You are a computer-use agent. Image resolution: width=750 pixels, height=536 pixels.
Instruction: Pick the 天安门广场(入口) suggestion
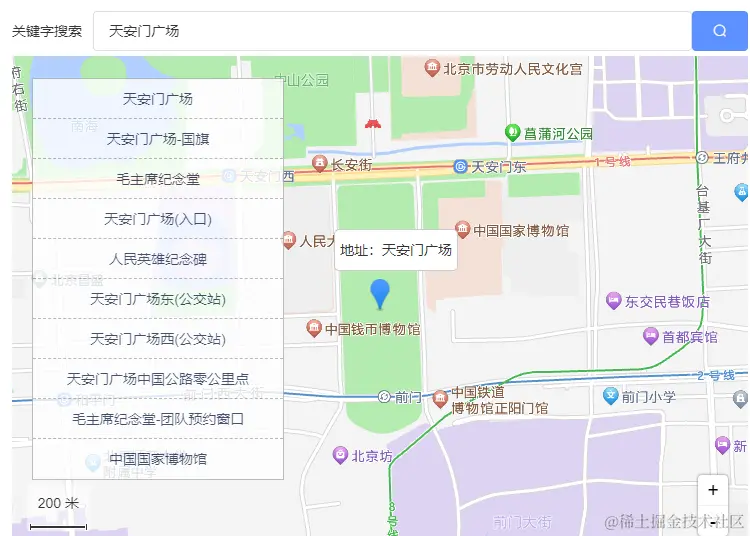click(x=158, y=219)
